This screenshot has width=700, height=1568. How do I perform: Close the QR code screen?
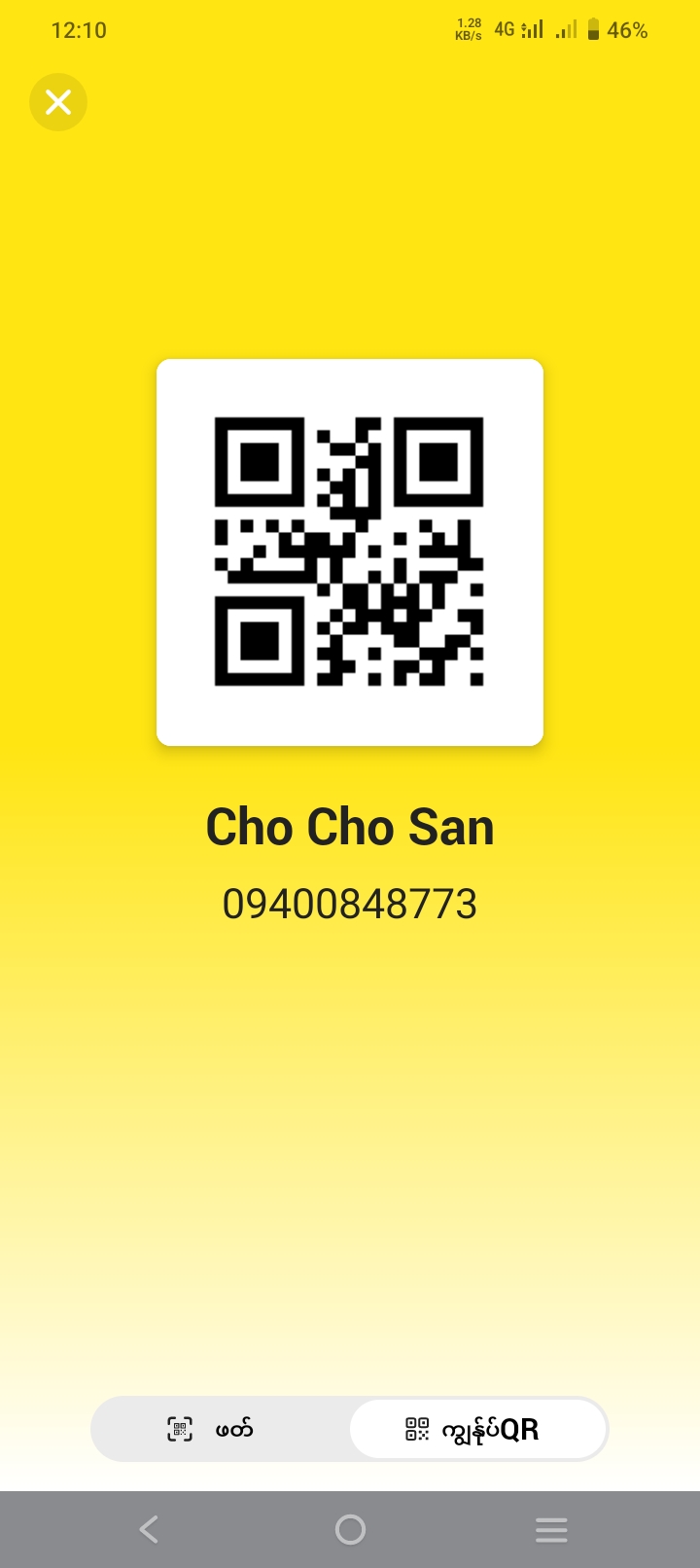click(58, 102)
